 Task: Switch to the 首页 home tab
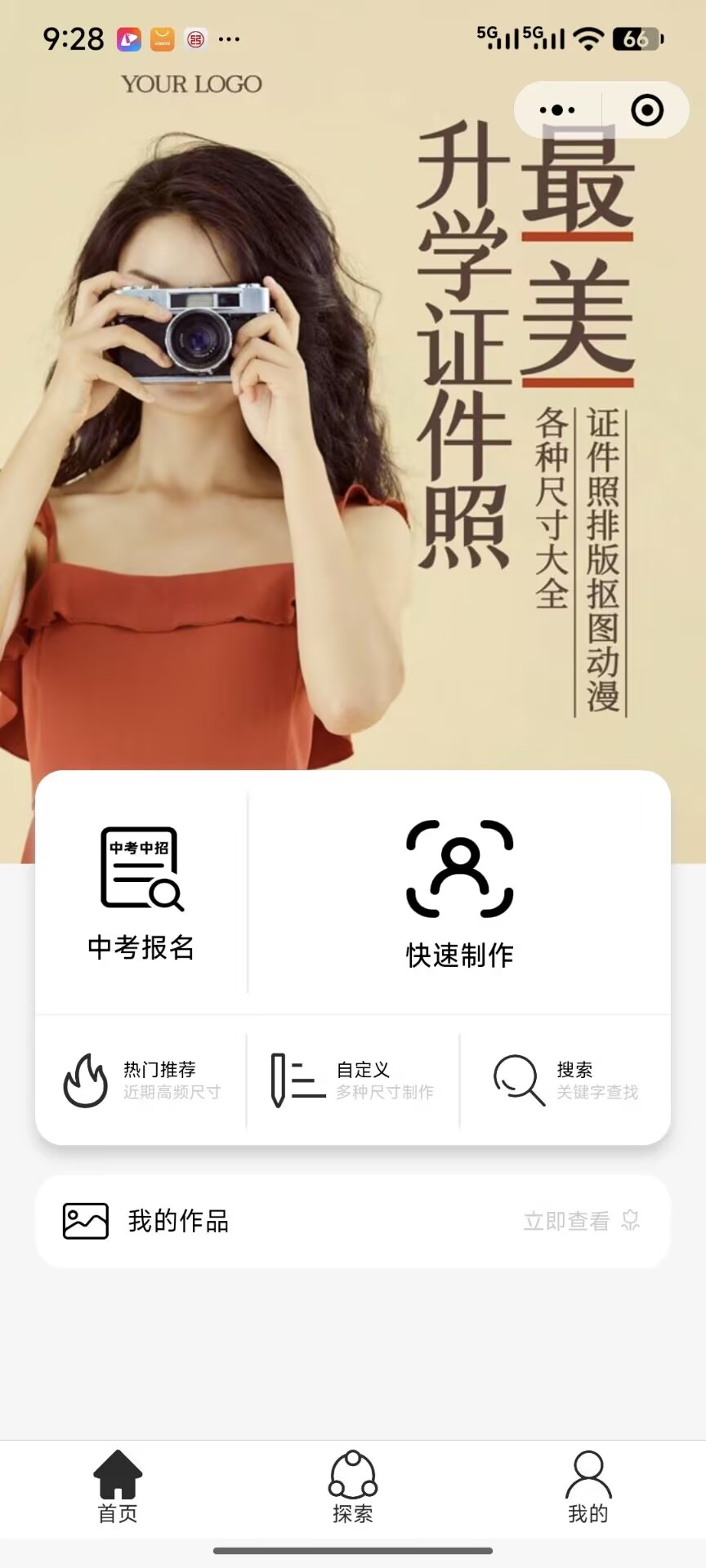pos(118,1488)
